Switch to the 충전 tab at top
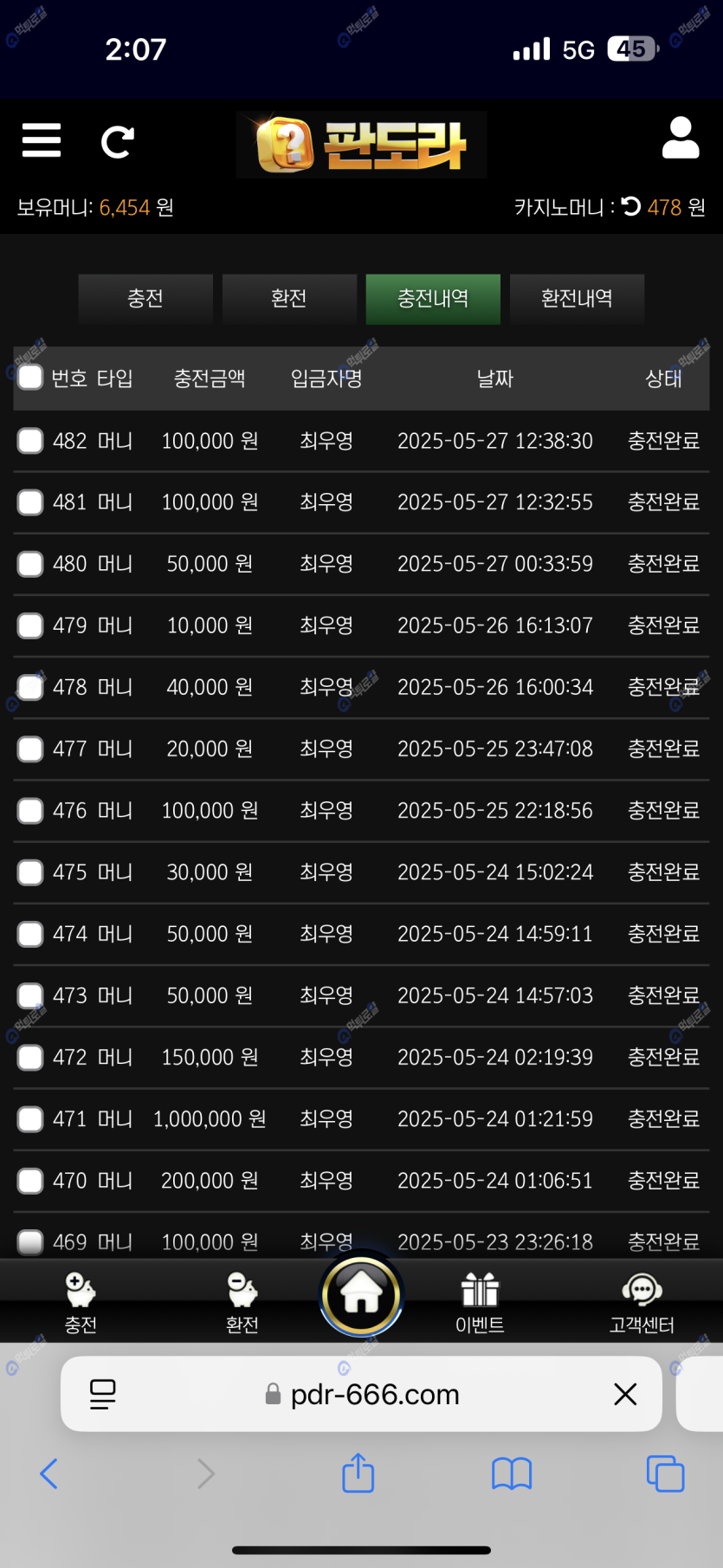Viewport: 723px width, 1568px height. click(145, 299)
